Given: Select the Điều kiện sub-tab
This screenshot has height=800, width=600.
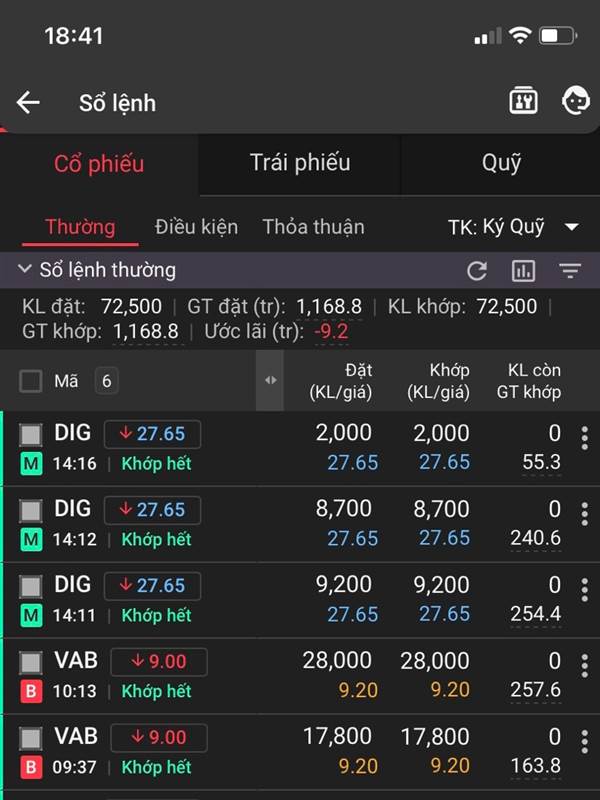Looking at the screenshot, I should coord(196,226).
